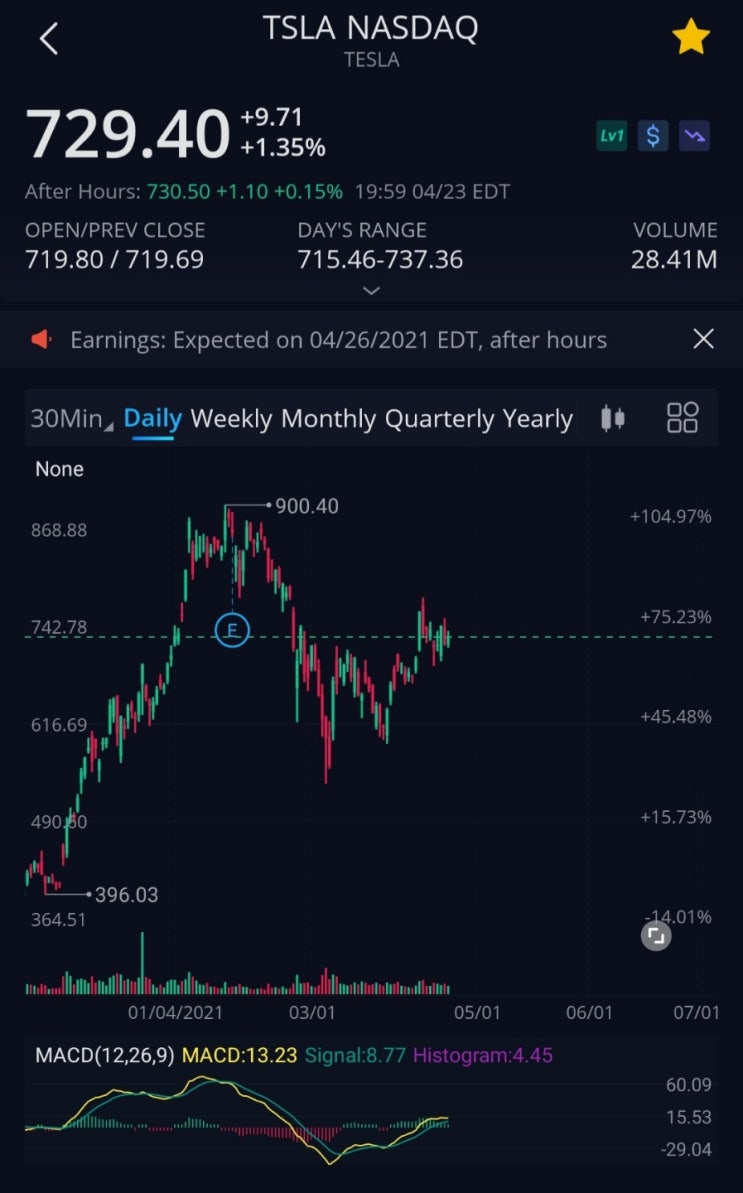The image size is (743, 1193).
Task: Open the None overlay indicator selector
Action: click(59, 469)
